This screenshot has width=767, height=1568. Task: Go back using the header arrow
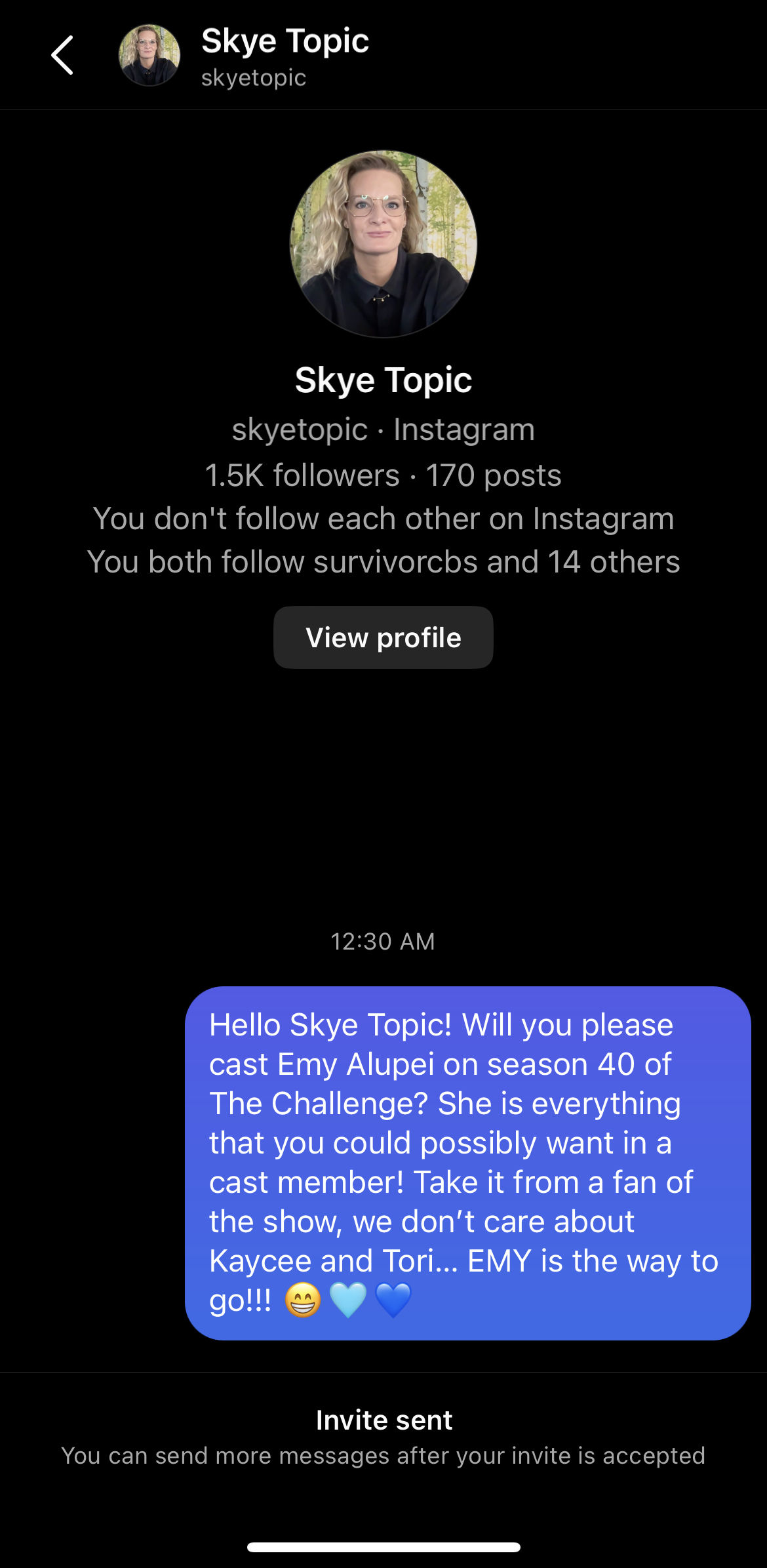(62, 55)
